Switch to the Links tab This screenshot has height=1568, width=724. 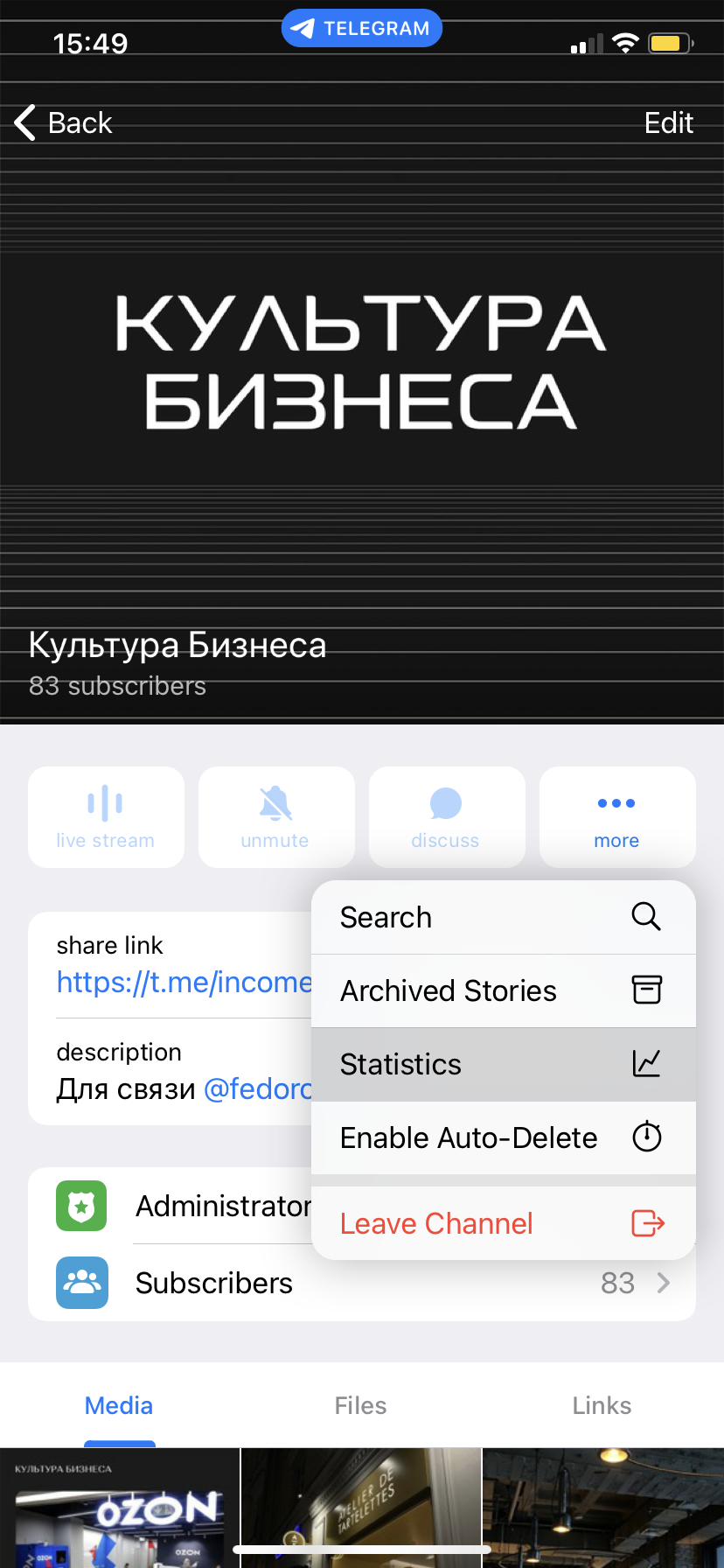click(x=602, y=1405)
